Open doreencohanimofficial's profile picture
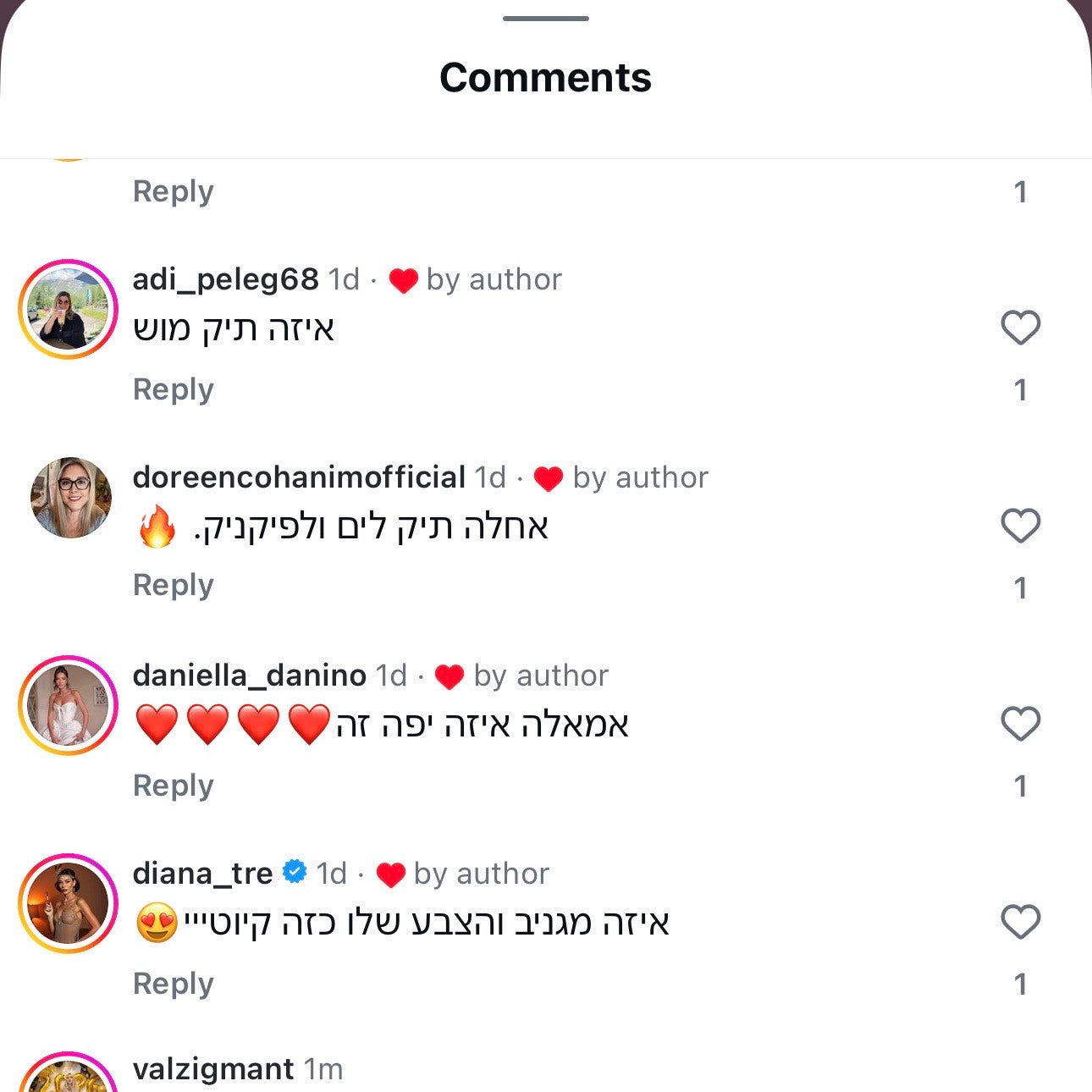 coord(70,498)
